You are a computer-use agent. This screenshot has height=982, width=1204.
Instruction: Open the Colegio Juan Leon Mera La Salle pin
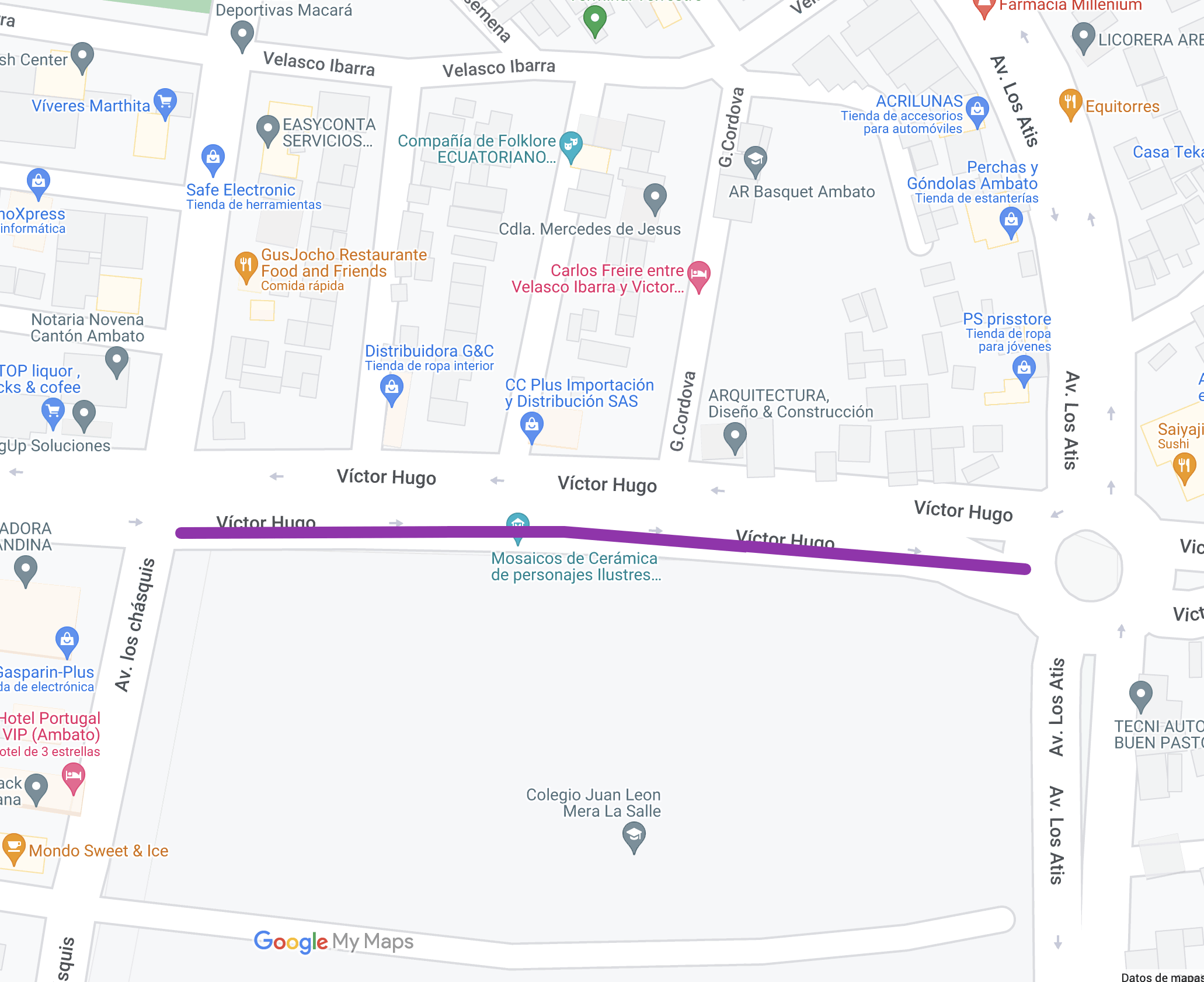[634, 835]
